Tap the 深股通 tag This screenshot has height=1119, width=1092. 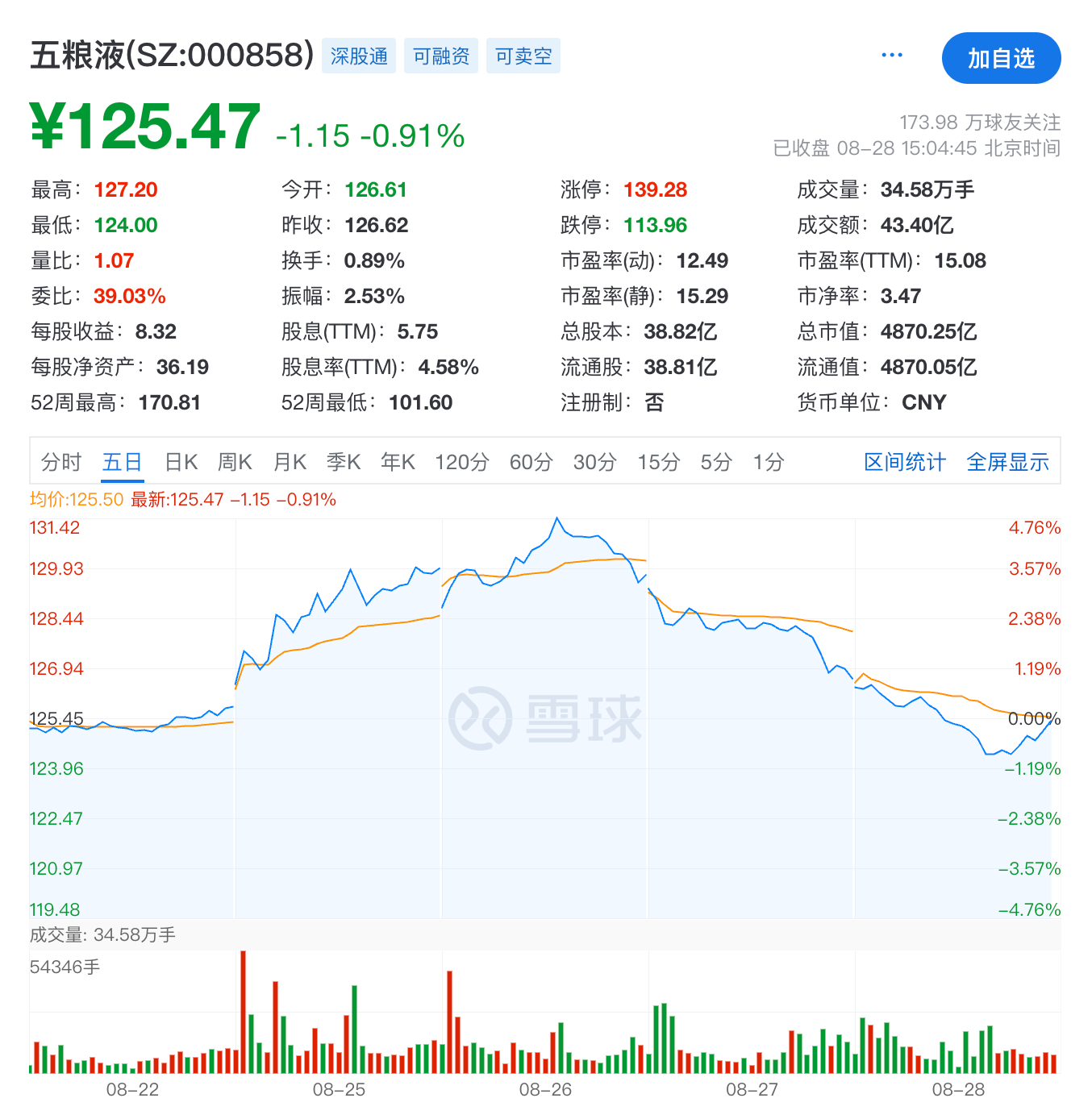359,56
